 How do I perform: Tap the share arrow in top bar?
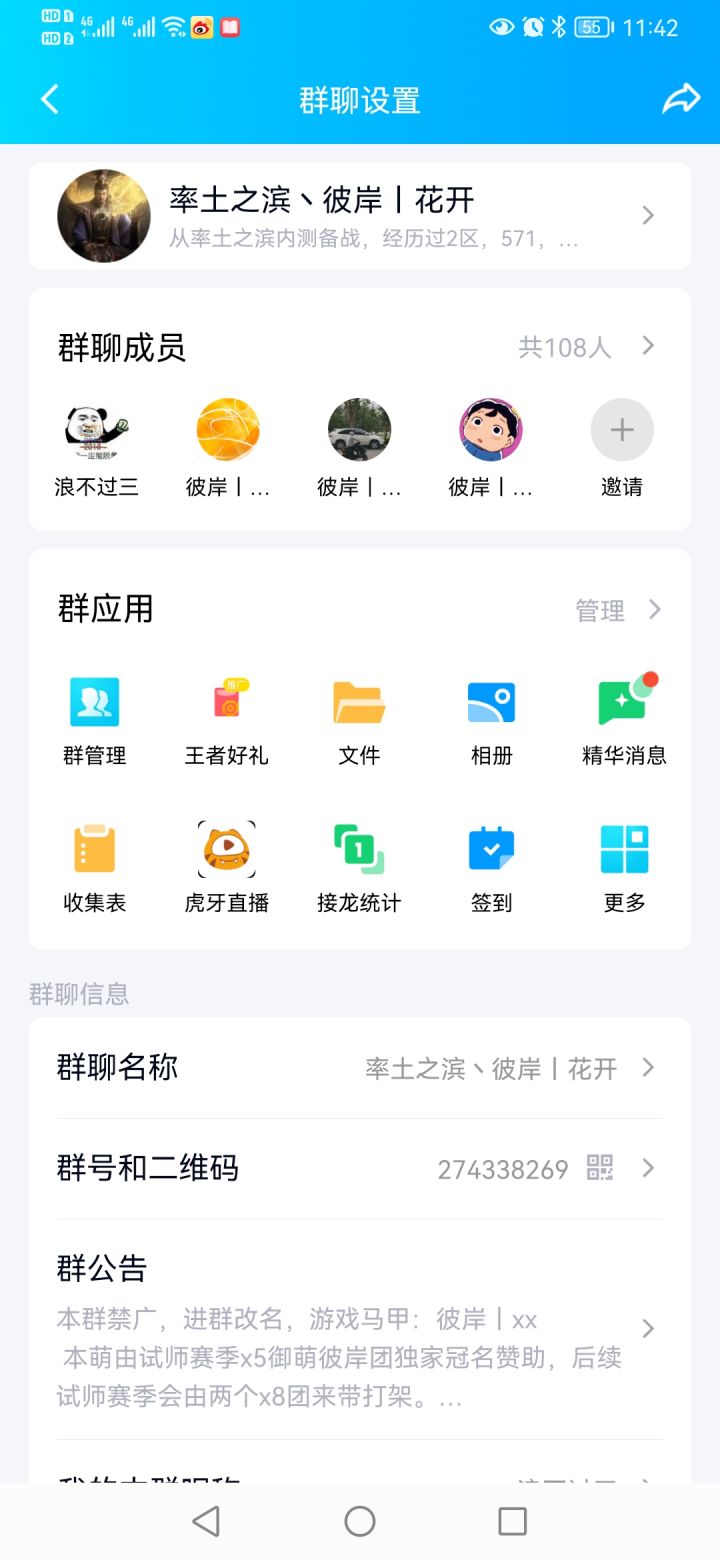[x=681, y=99]
